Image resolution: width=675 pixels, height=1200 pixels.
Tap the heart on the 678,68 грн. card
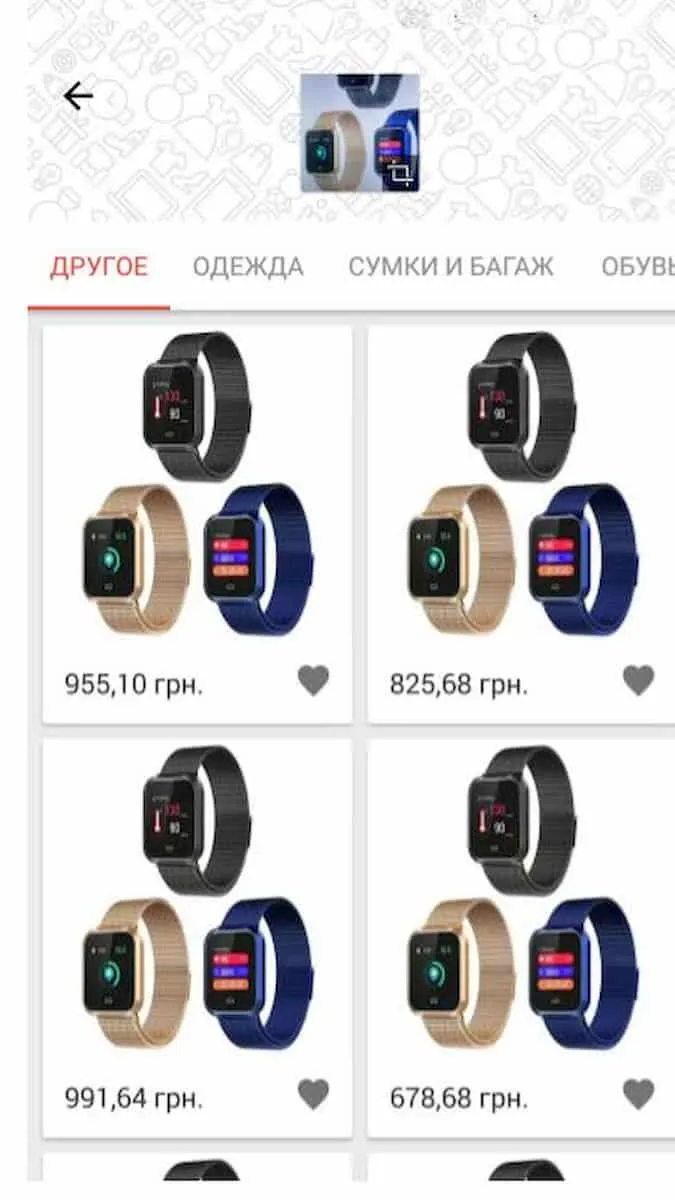638,1094
